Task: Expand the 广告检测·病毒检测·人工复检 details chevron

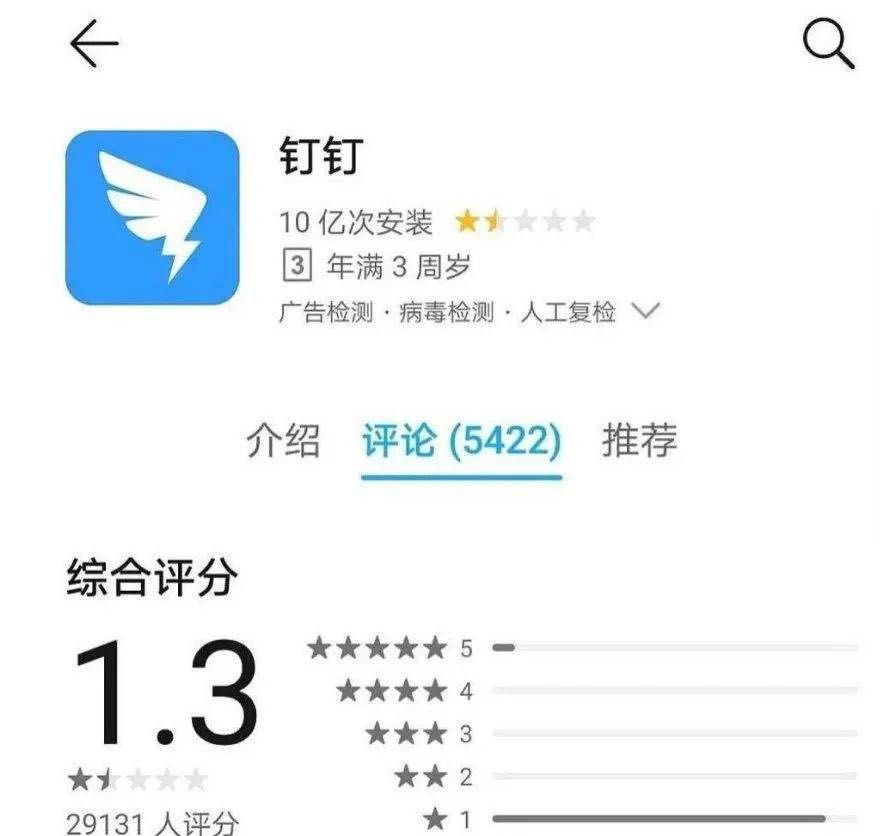Action: click(x=647, y=311)
